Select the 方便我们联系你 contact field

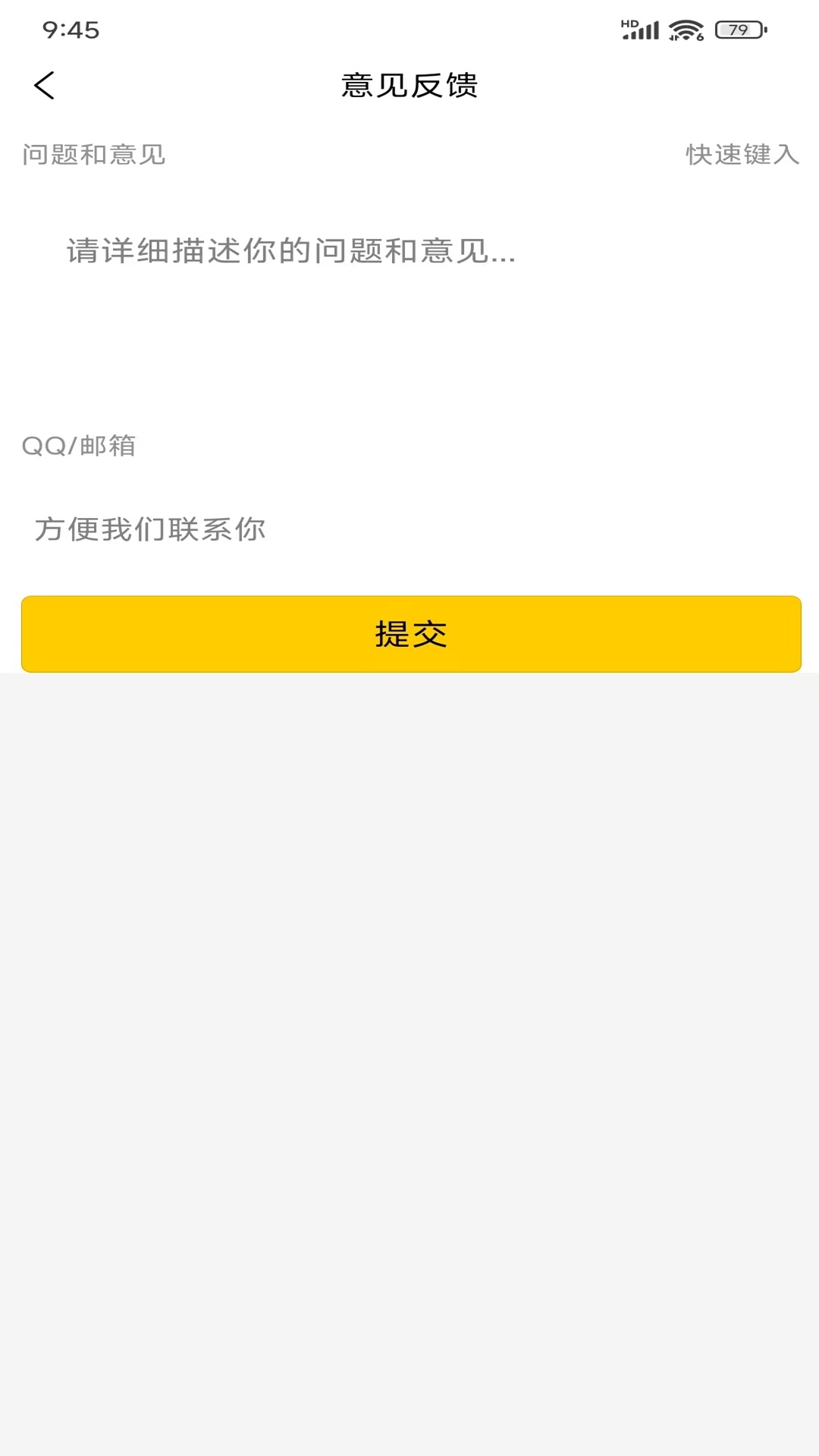149,529
